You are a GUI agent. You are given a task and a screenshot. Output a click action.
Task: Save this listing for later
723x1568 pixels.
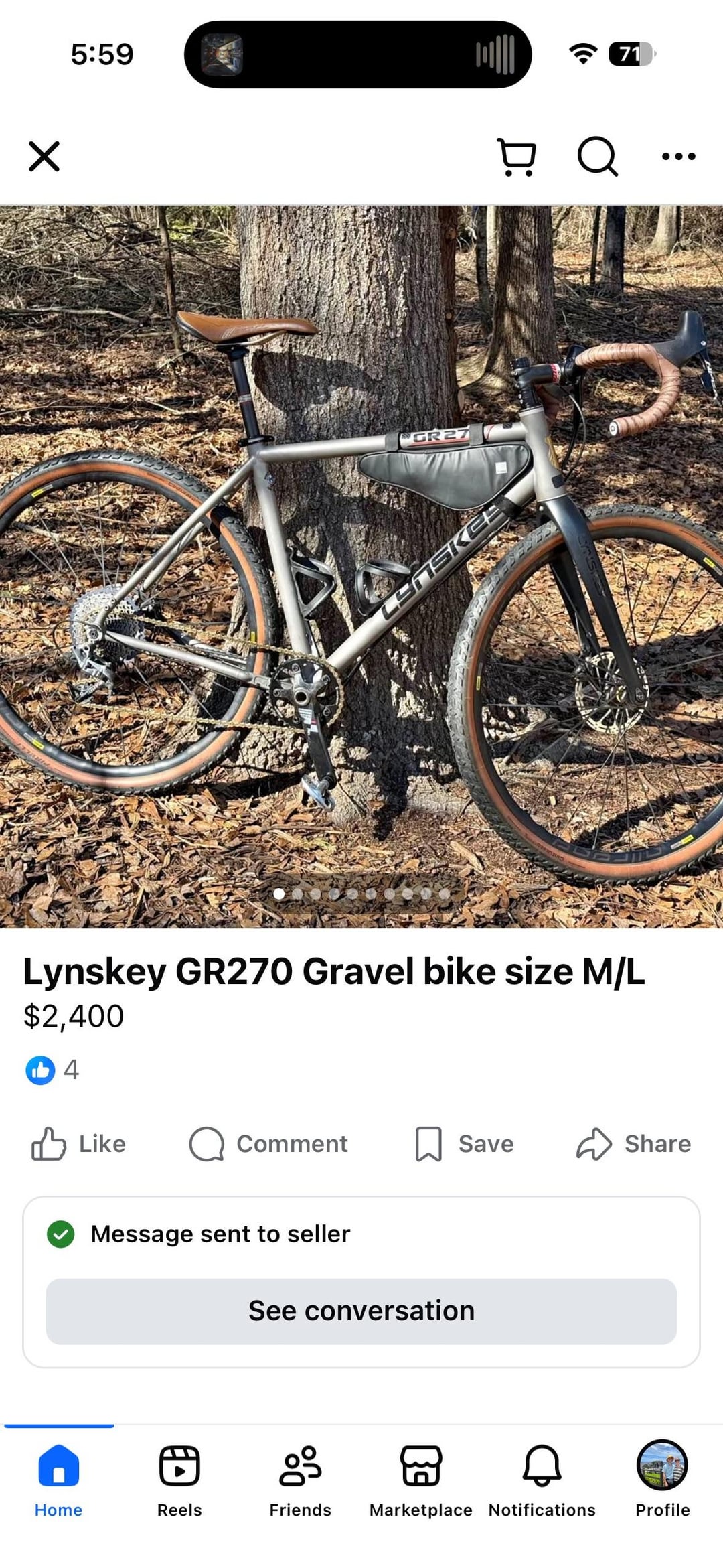click(465, 1144)
